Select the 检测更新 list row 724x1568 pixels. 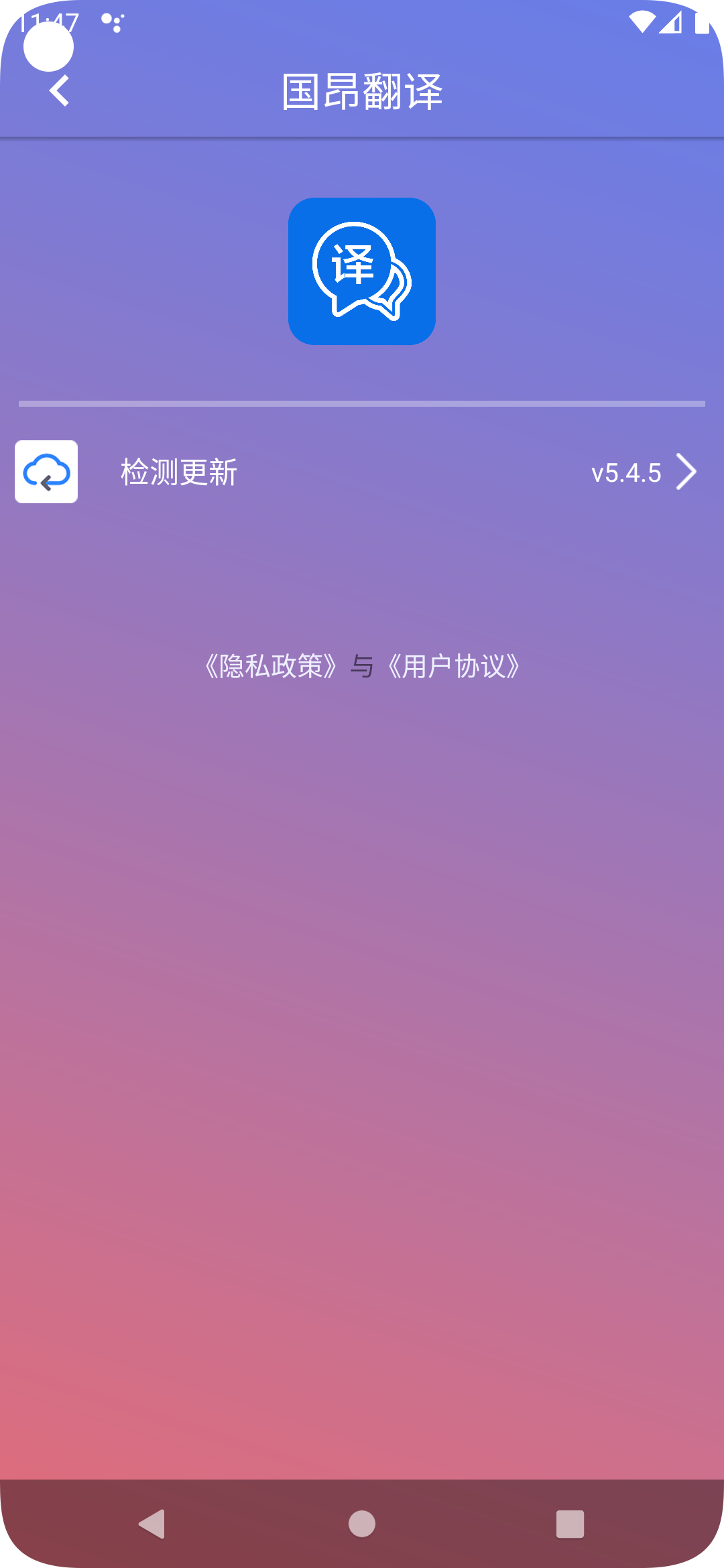click(362, 472)
